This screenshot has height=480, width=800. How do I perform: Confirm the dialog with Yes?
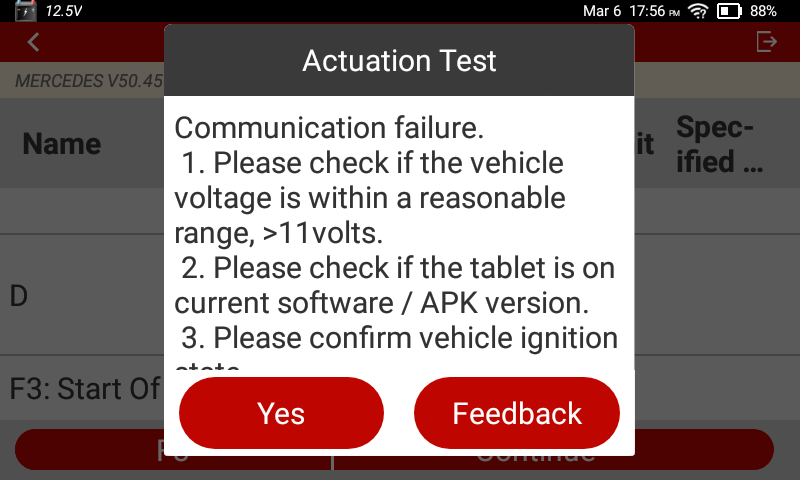coord(281,413)
